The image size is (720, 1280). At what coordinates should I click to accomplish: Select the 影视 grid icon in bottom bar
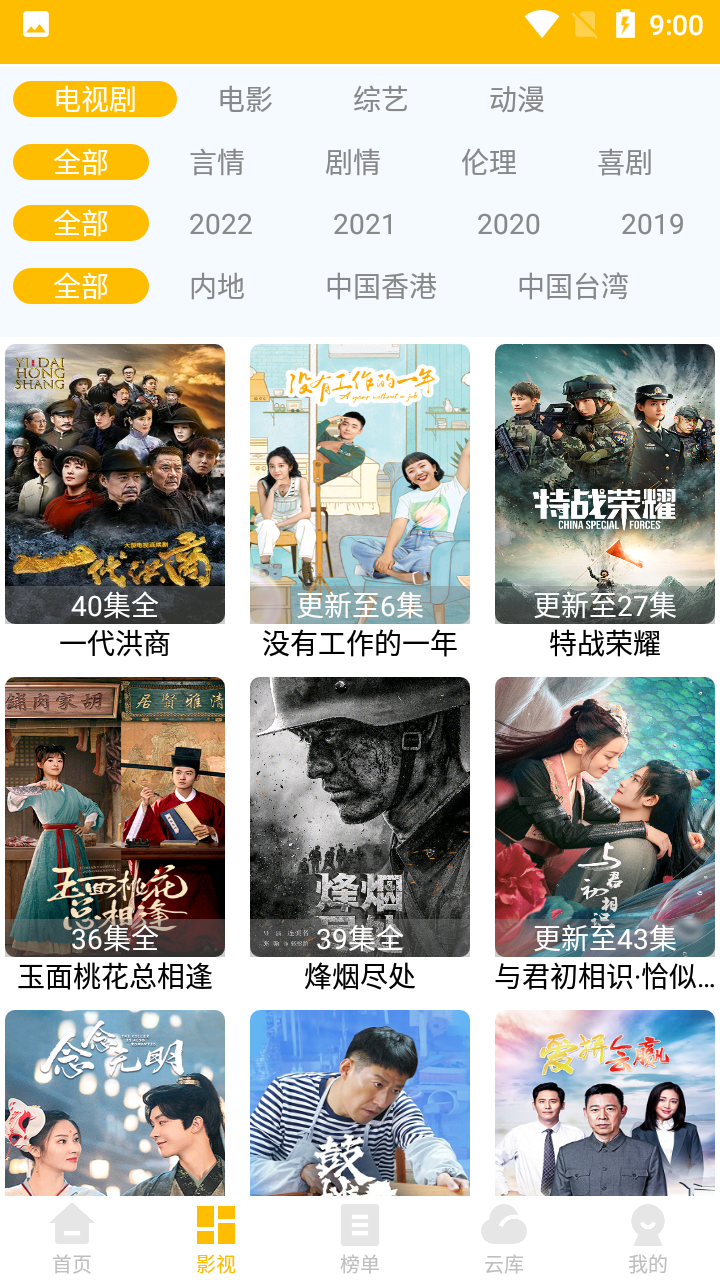[x=215, y=1225]
